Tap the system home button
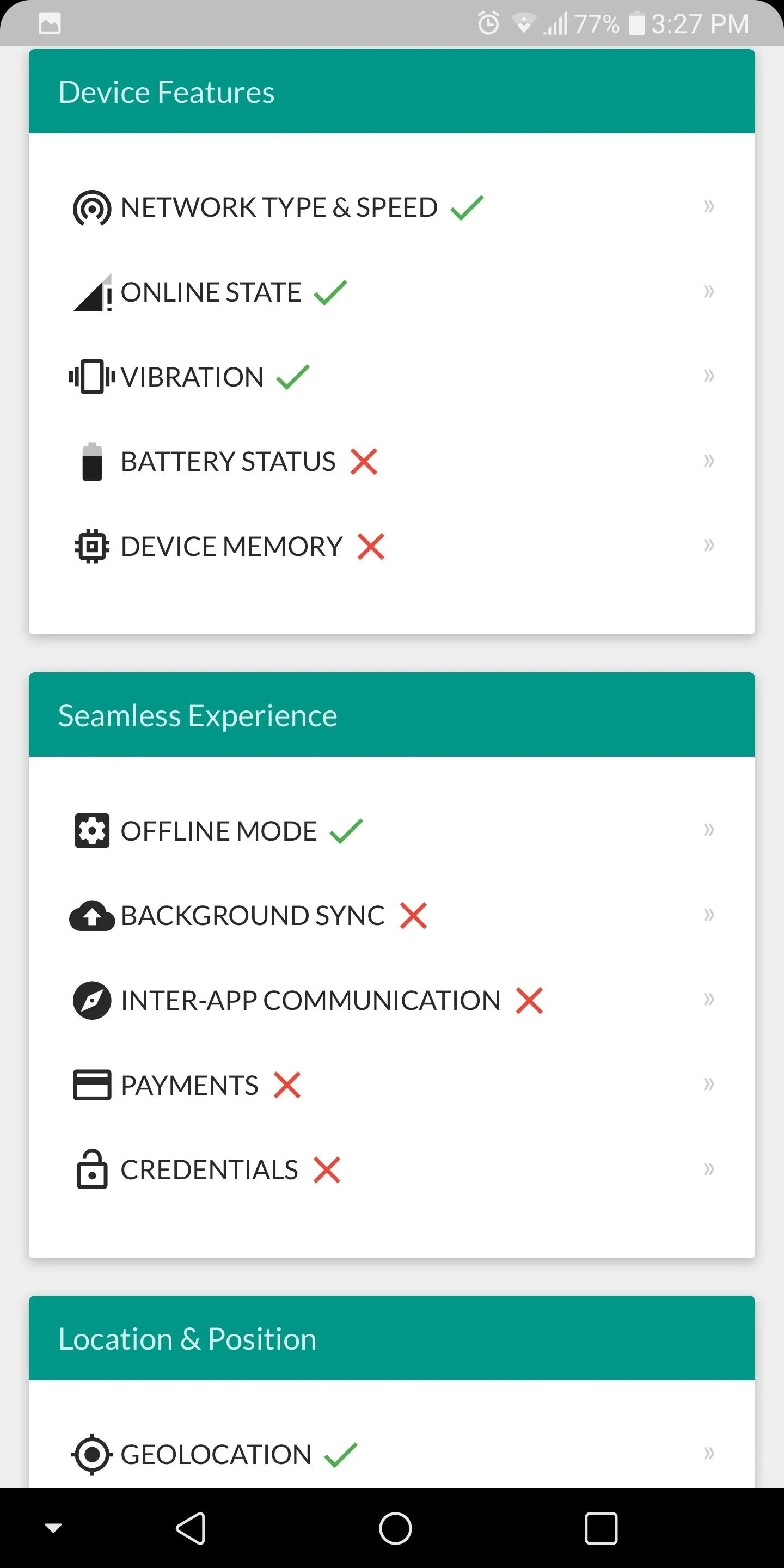This screenshot has width=784, height=1568. tap(396, 1528)
